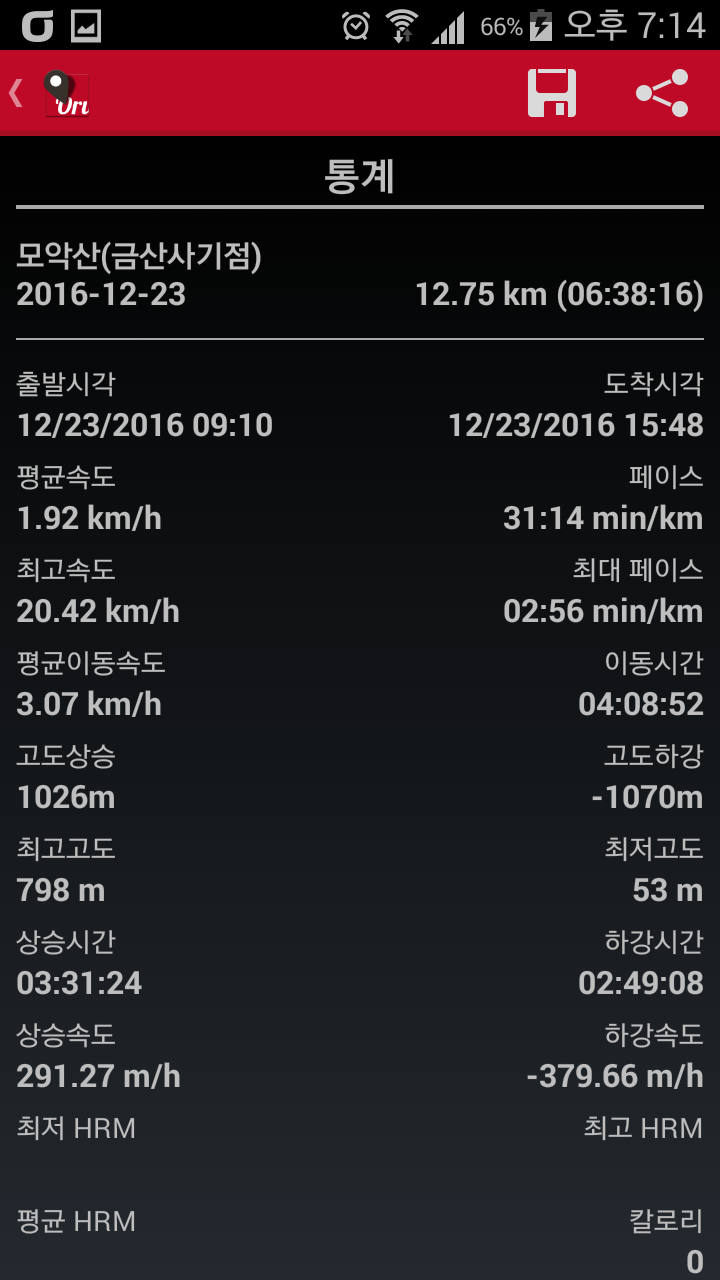Share the track statistics
This screenshot has width=720, height=1280.
click(x=662, y=94)
